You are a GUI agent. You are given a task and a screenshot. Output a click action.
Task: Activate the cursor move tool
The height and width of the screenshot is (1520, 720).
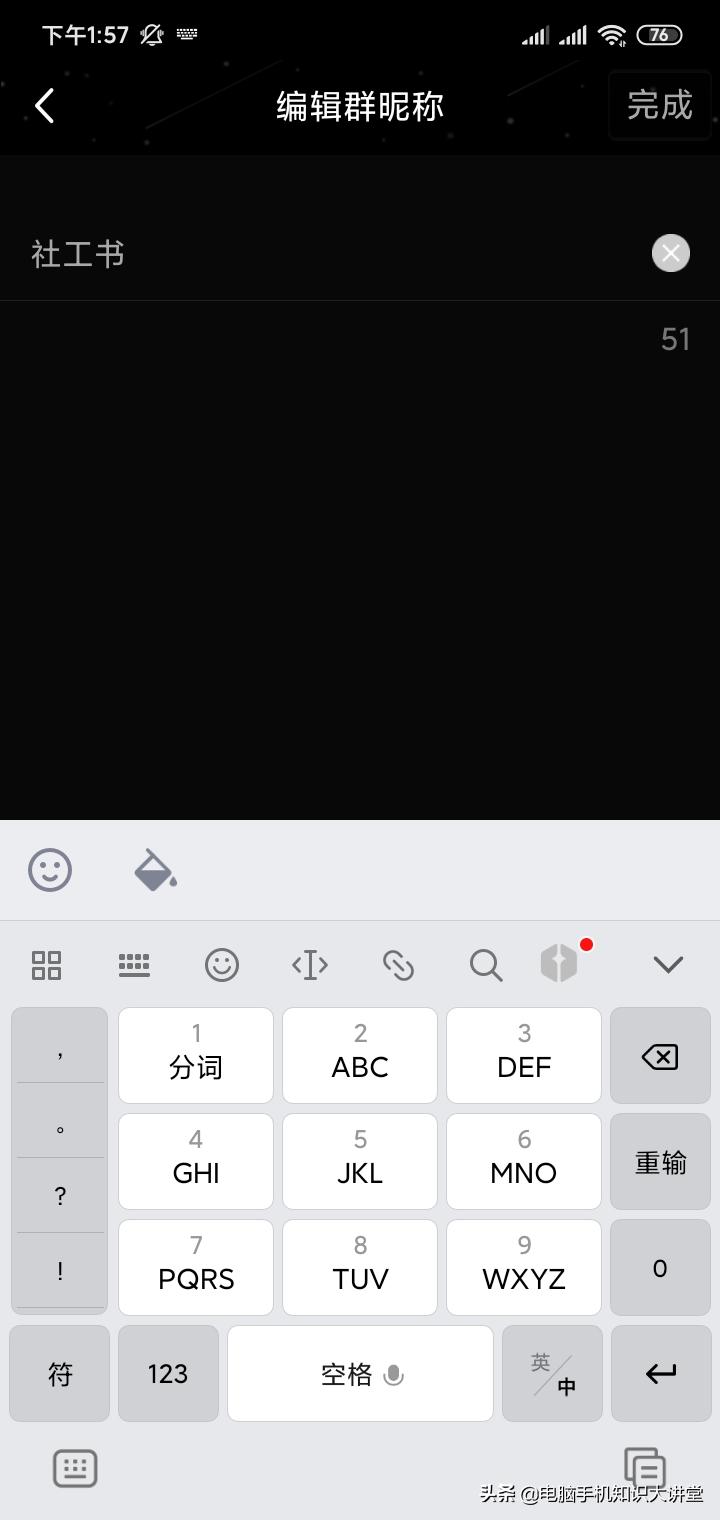310,965
